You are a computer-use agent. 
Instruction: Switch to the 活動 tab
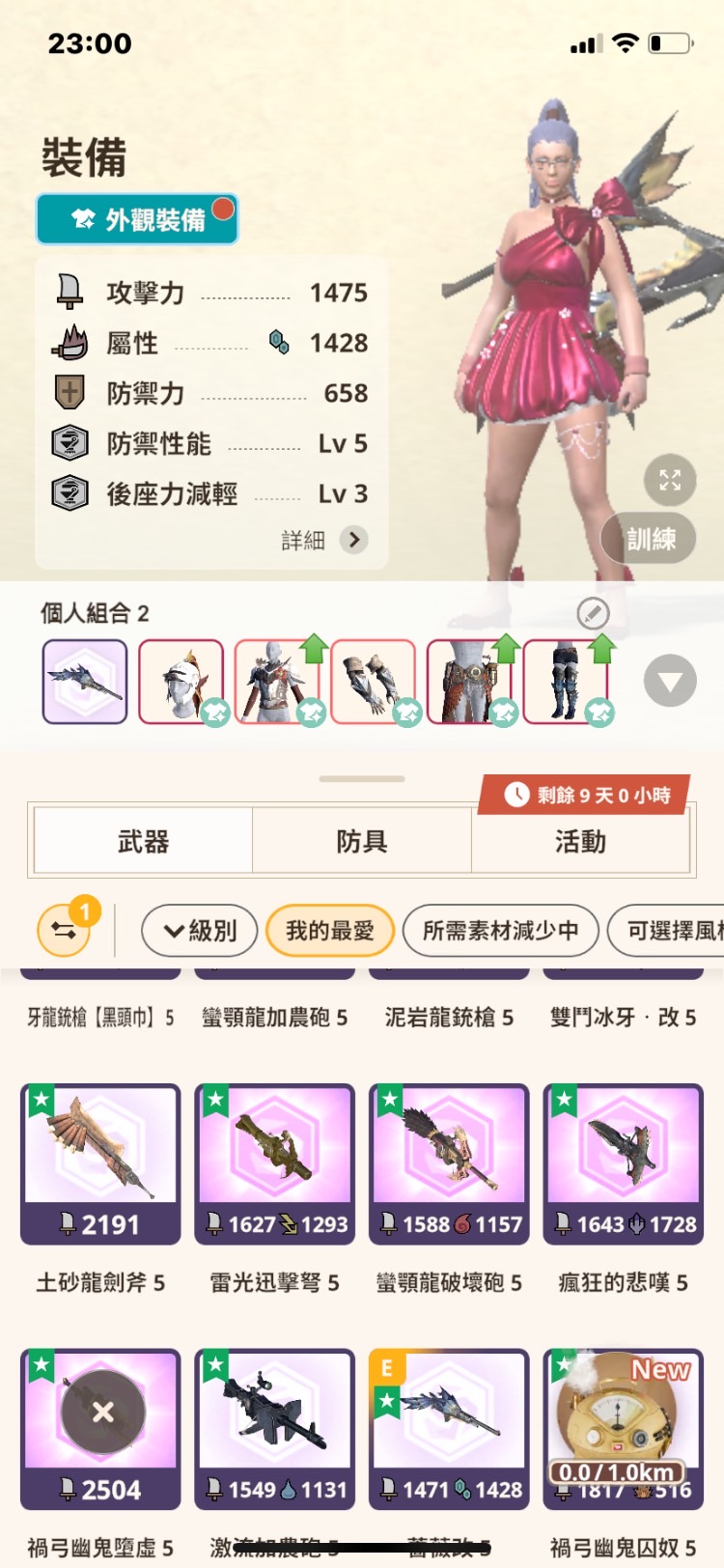[x=580, y=841]
